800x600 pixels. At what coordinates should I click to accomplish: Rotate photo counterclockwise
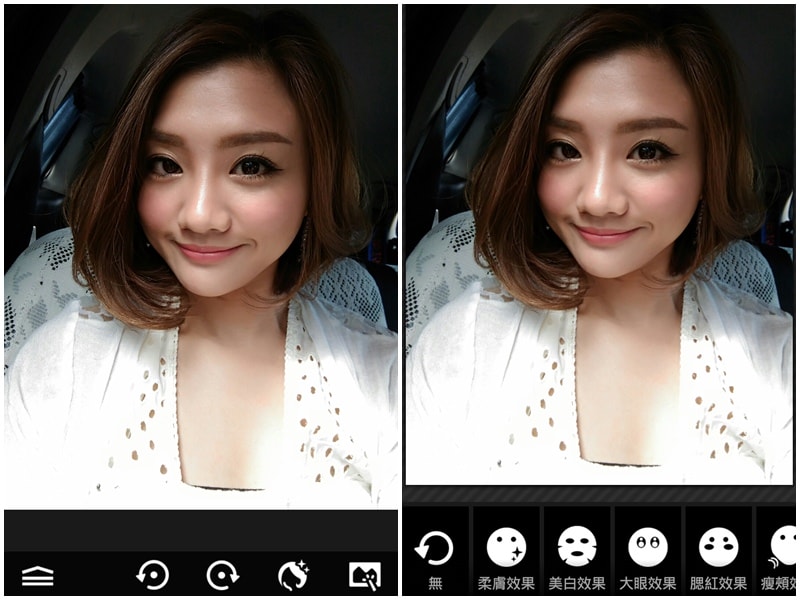tap(152, 575)
